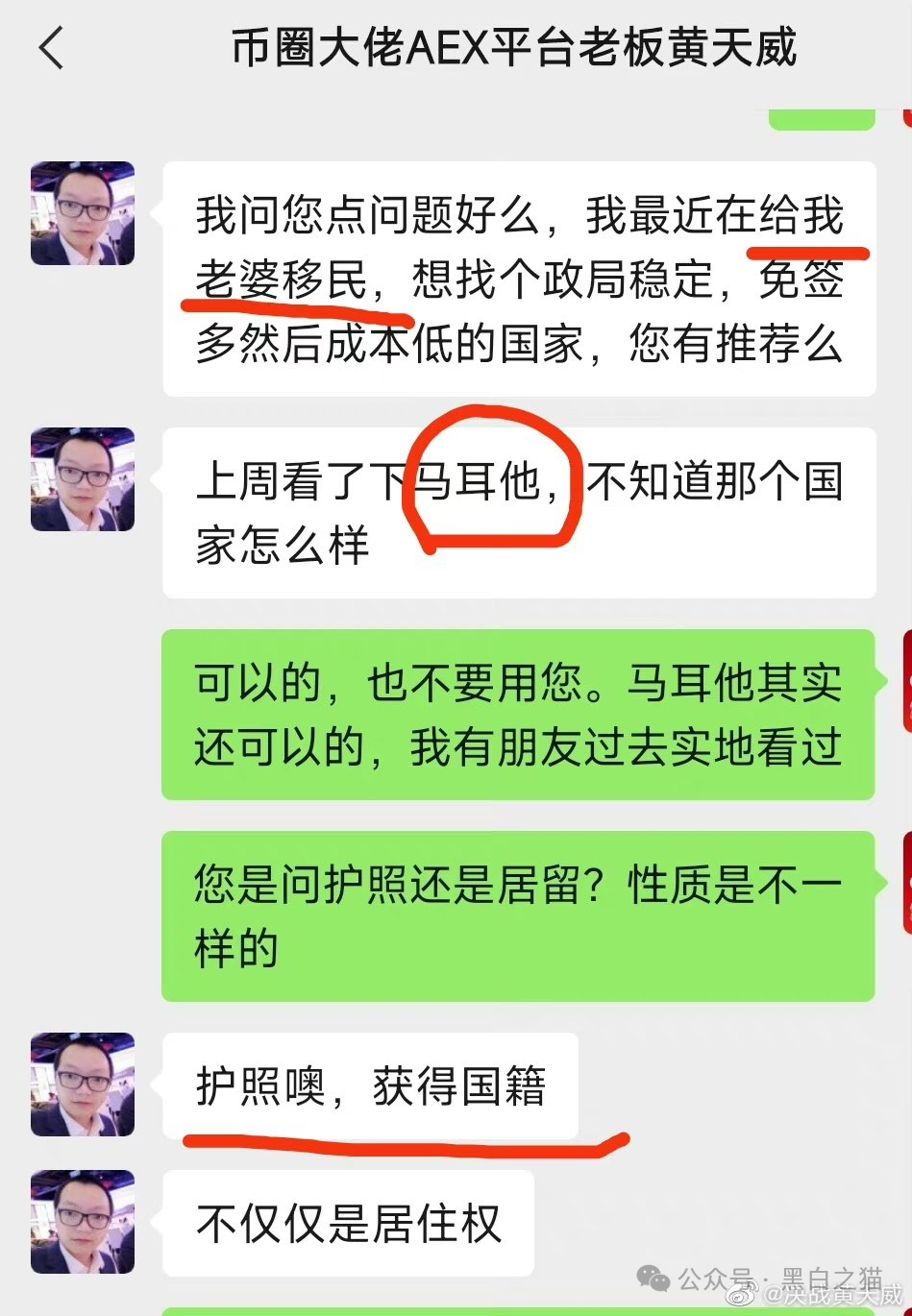View profile from avatar beside 护照噢，获得国籍
This screenshot has height=1316, width=912.
[83, 1084]
